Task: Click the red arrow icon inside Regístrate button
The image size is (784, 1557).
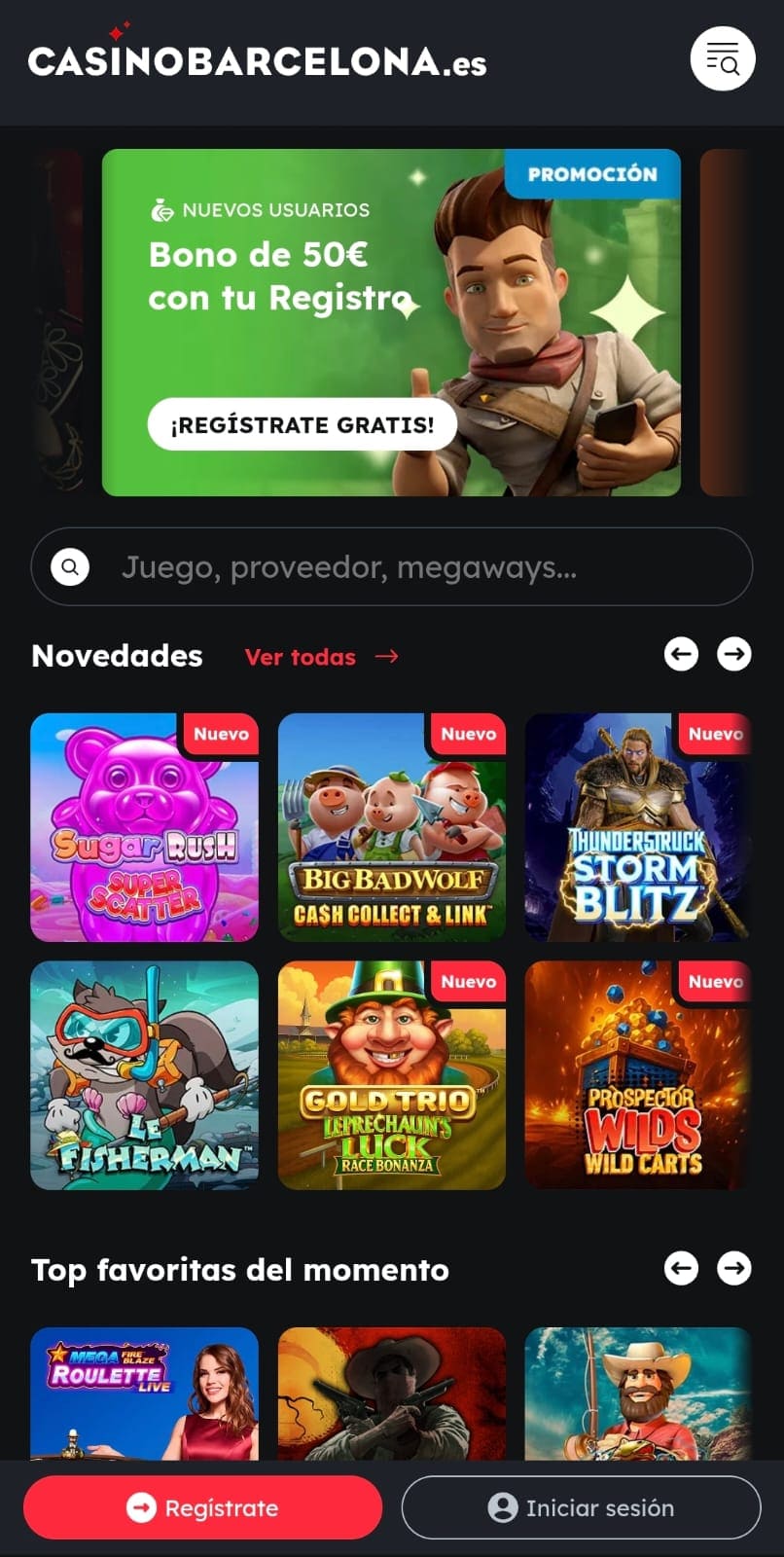Action: point(139,1507)
